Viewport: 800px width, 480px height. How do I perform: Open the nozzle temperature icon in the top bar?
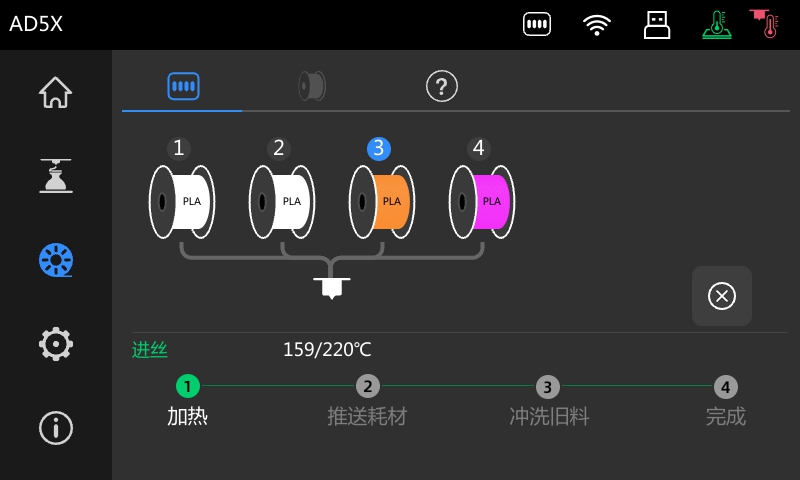[765, 24]
